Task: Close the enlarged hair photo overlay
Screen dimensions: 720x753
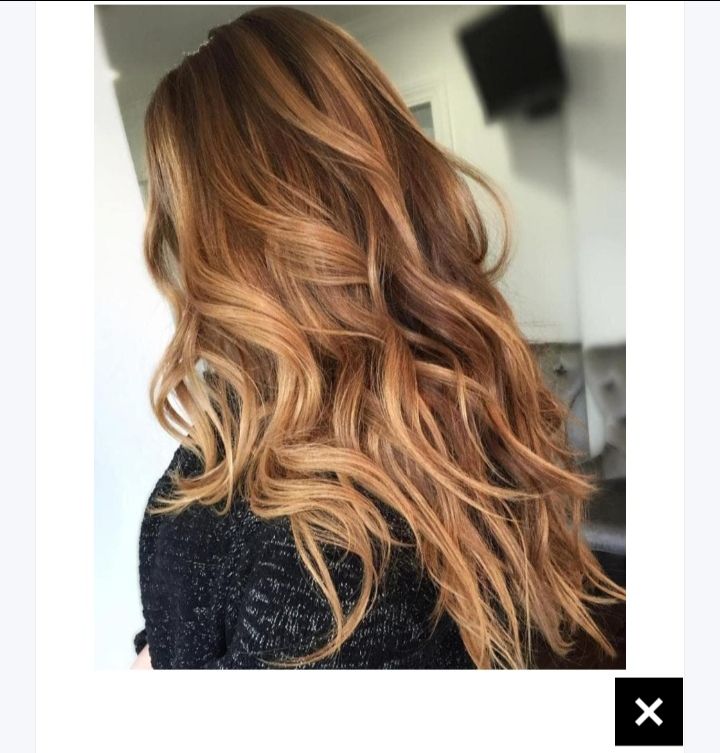Action: point(648,711)
